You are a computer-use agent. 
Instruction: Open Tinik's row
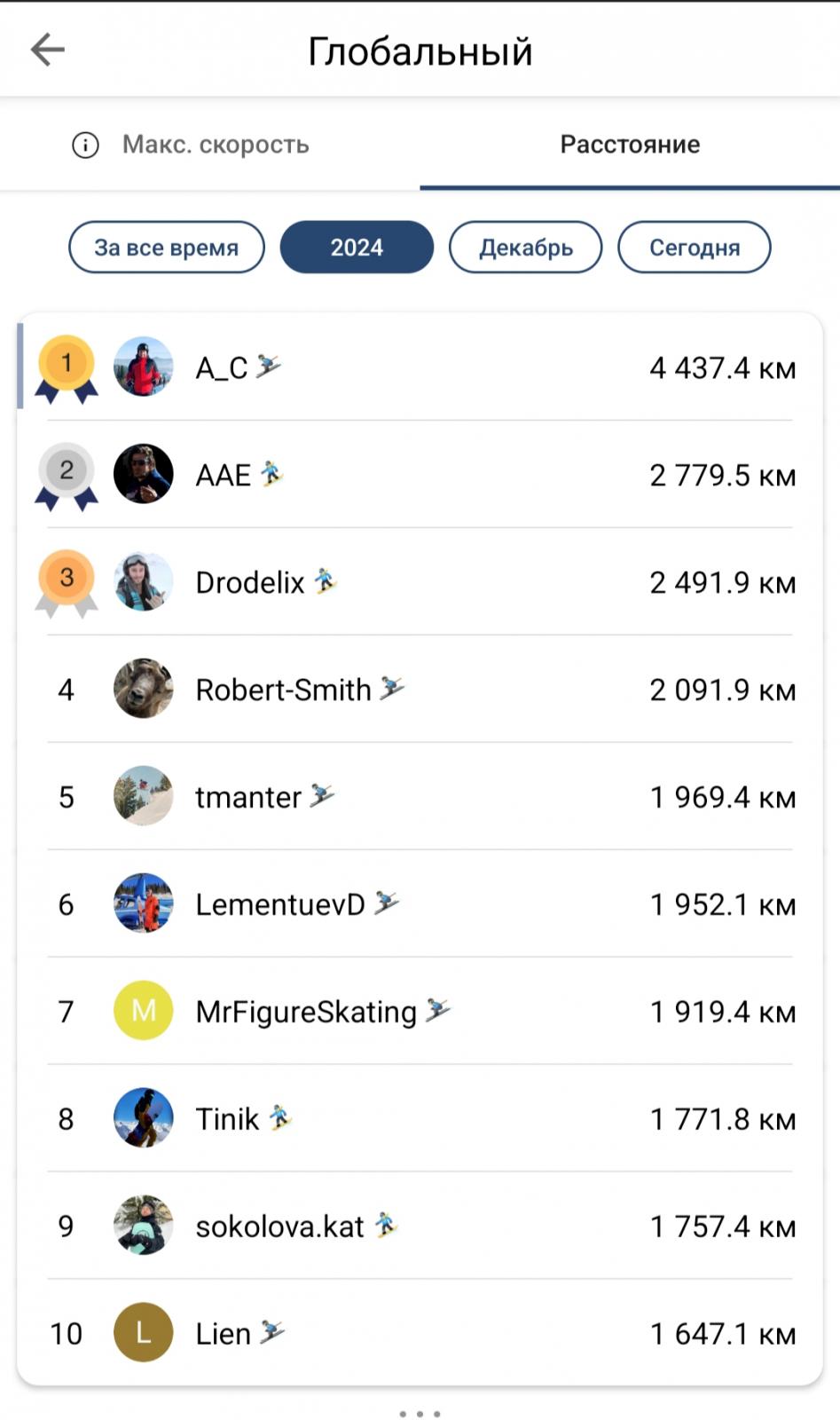point(420,1118)
